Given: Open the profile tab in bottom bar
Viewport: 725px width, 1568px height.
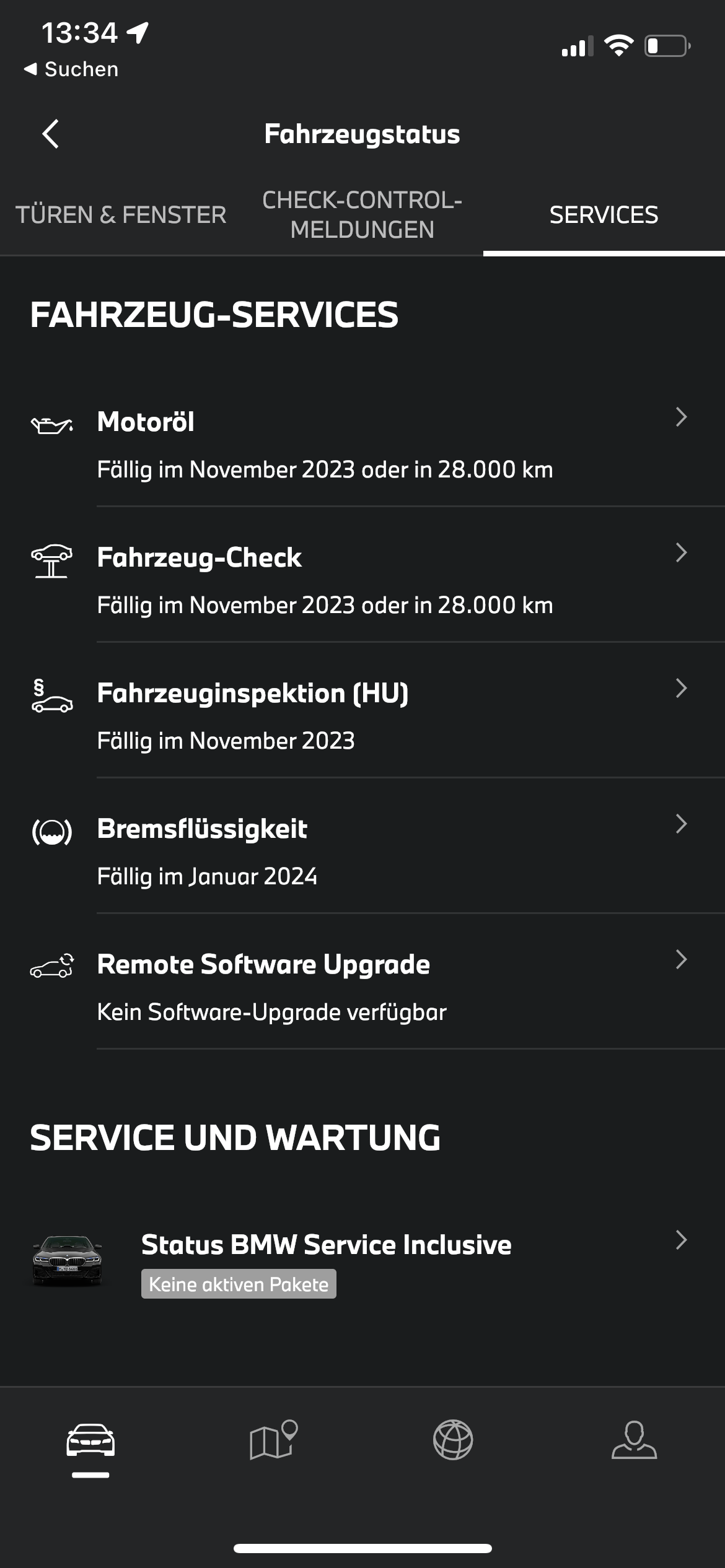Looking at the screenshot, I should click(x=634, y=1440).
